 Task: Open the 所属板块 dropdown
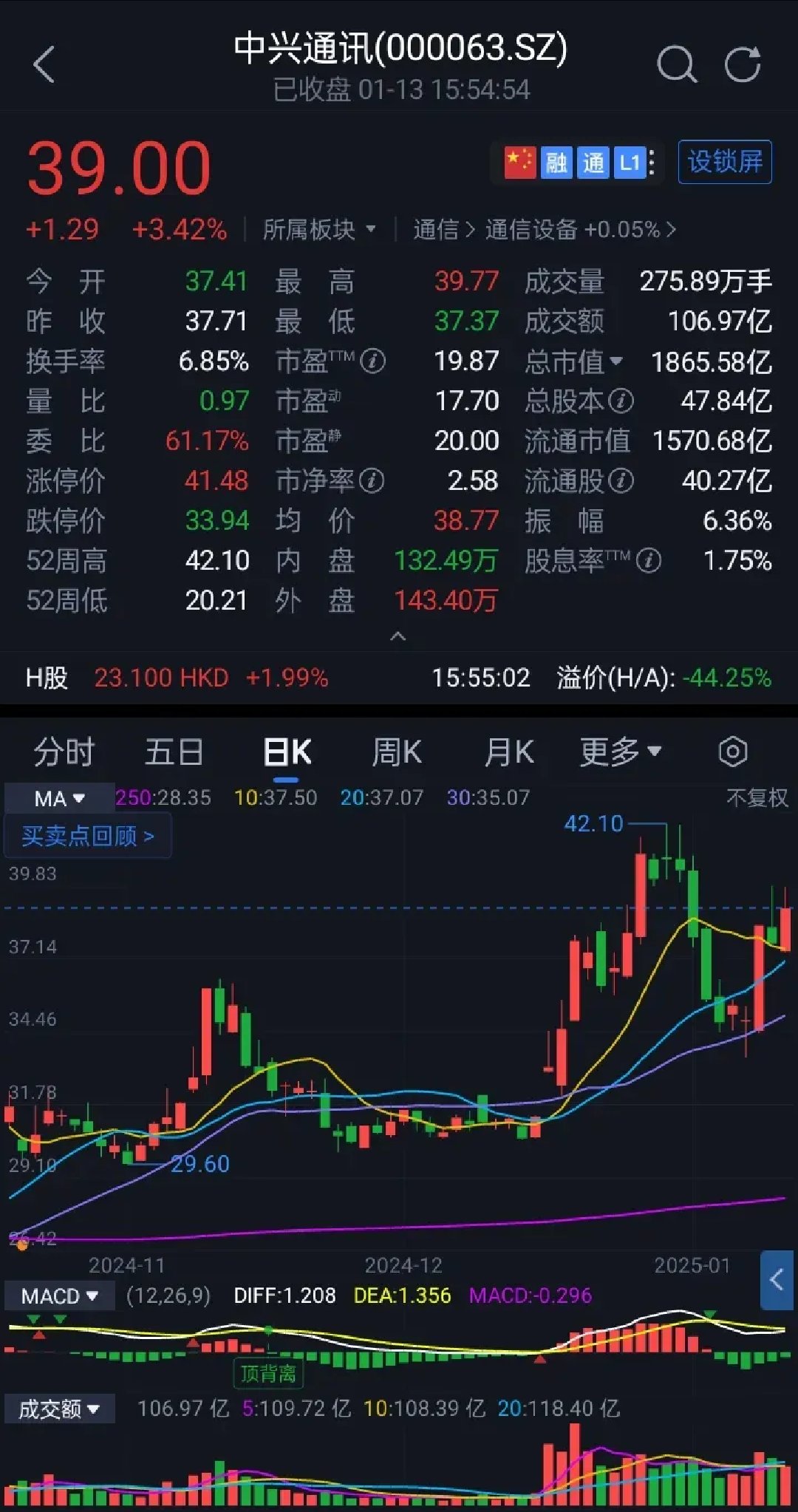318,230
